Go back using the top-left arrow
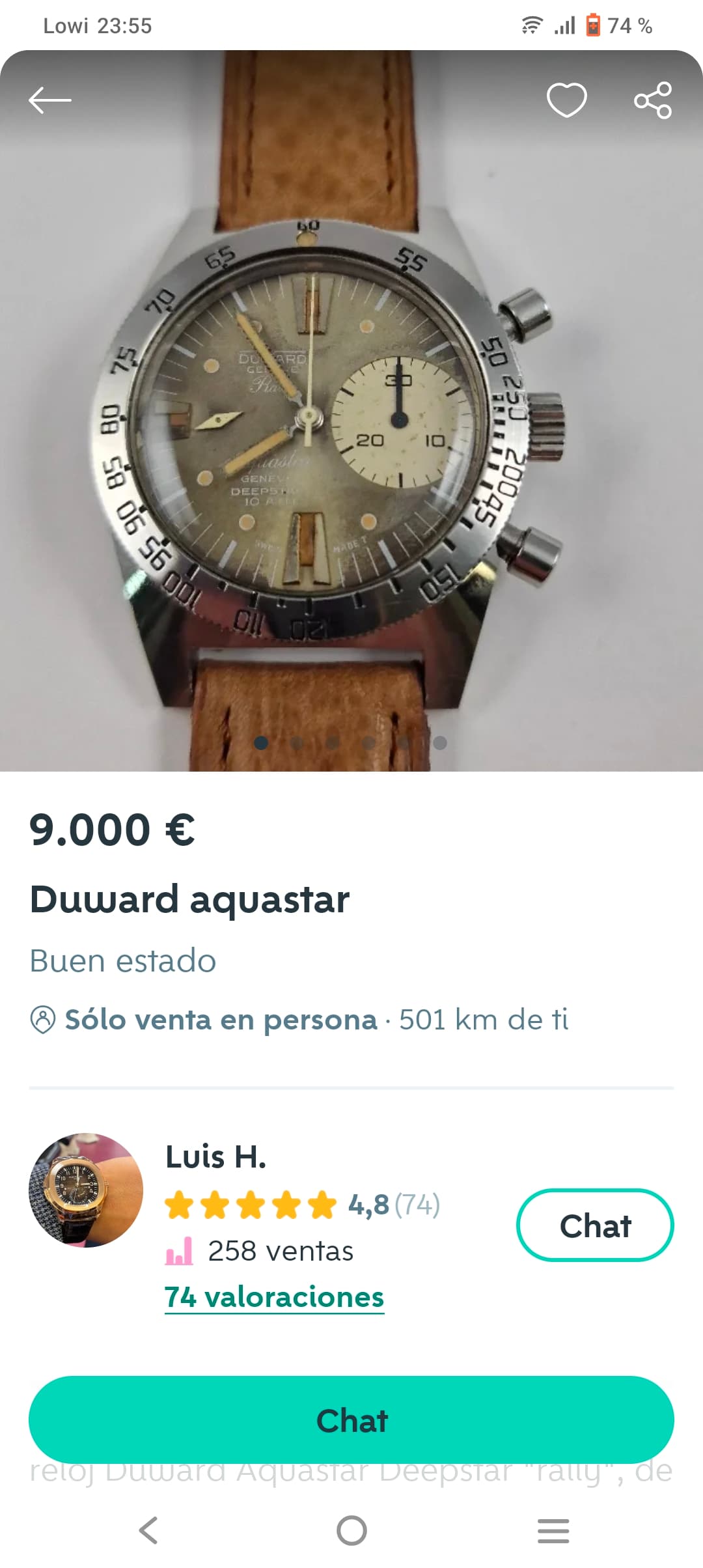The height and width of the screenshot is (1568, 703). pyautogui.click(x=50, y=100)
